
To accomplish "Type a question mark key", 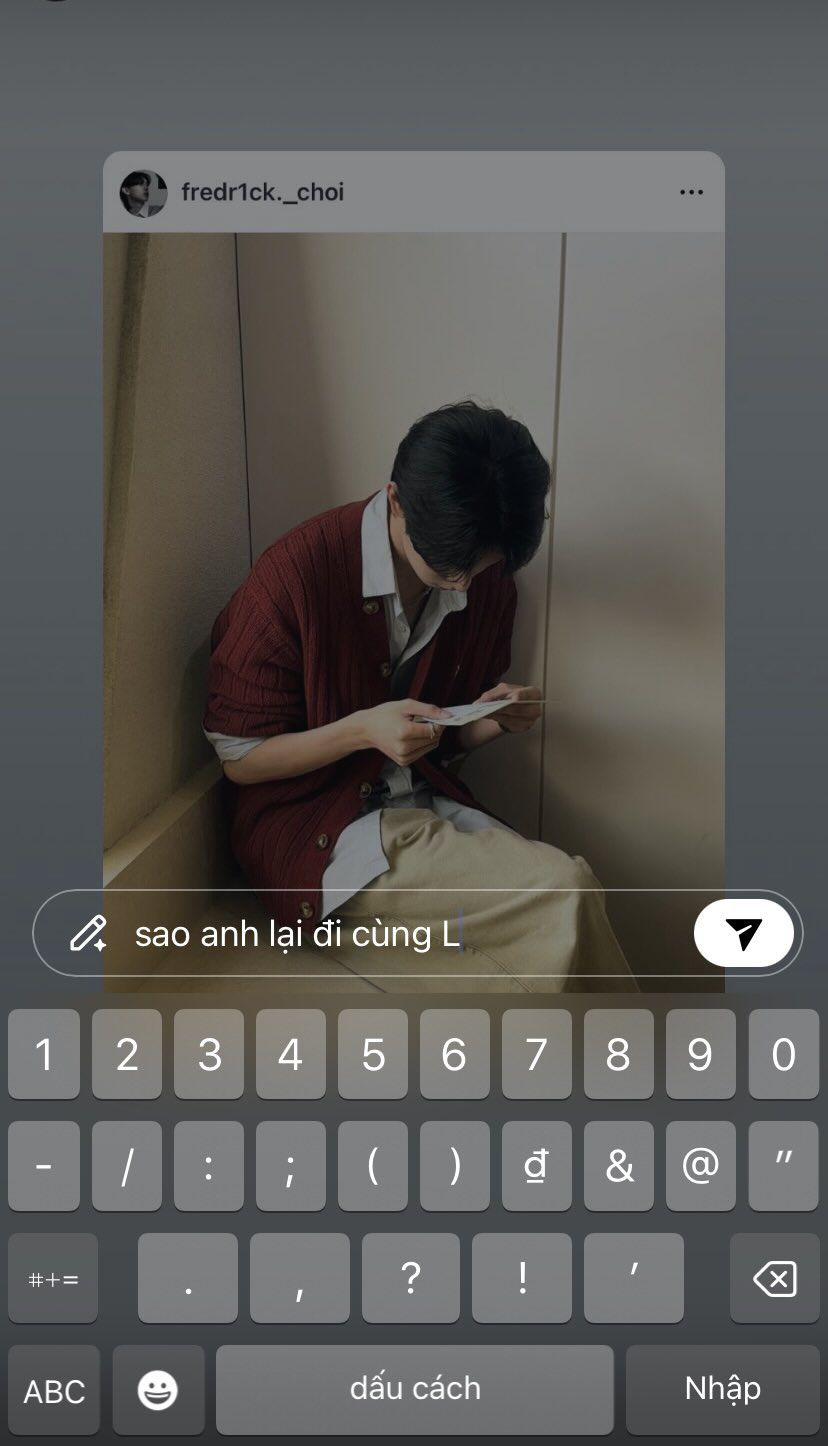I will click(x=410, y=1278).
